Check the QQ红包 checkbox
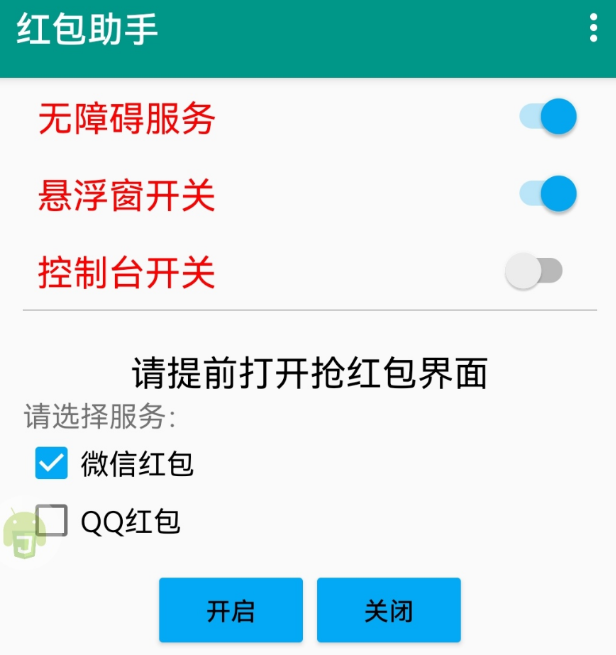Screen dimensions: 616x655 (x=53, y=521)
